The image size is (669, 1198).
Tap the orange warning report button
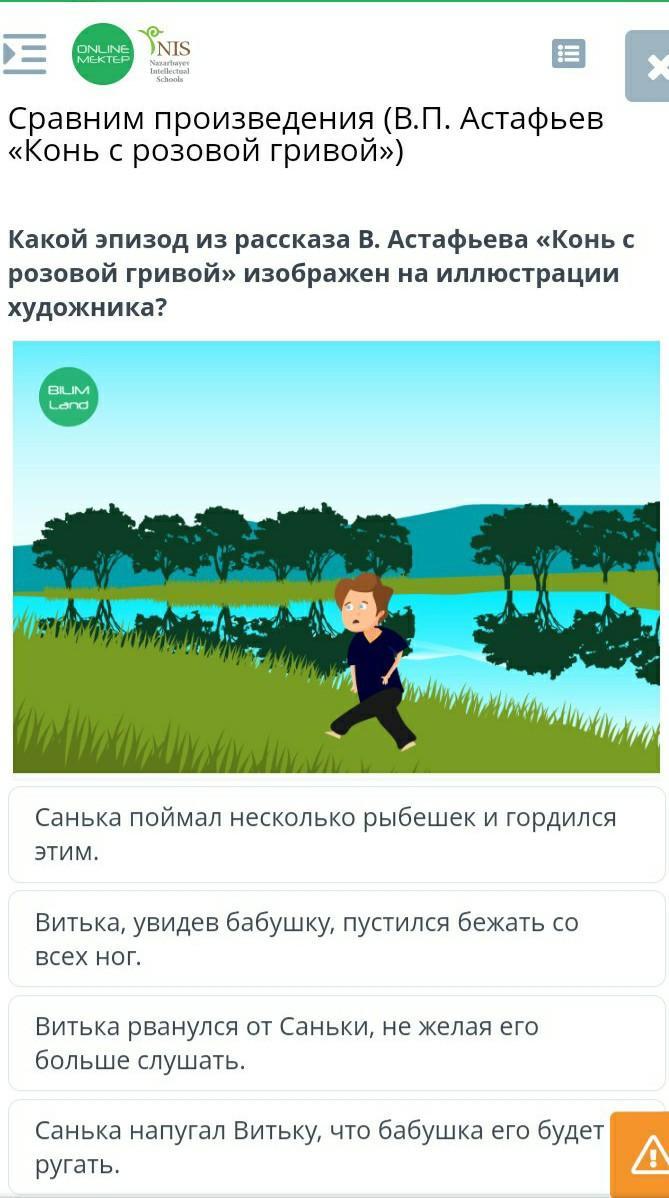[642, 1155]
